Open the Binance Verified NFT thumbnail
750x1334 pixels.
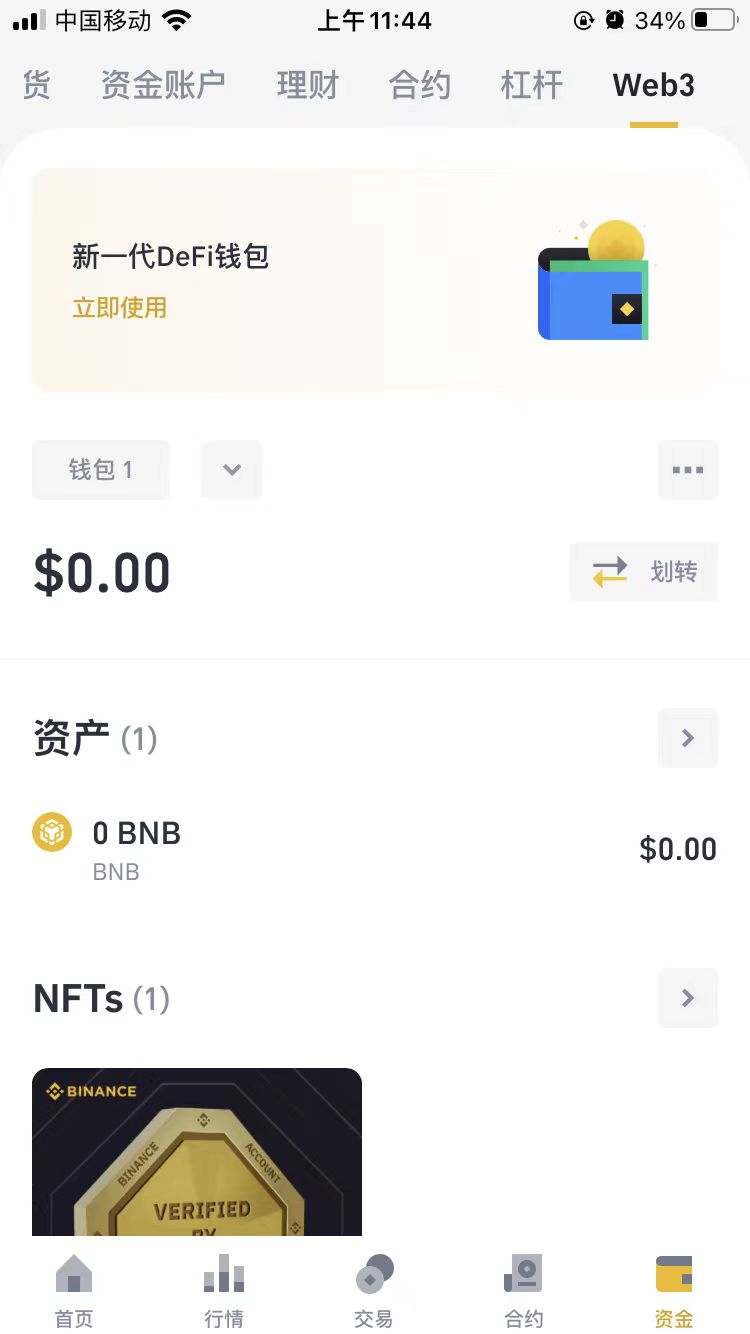coord(197,1150)
